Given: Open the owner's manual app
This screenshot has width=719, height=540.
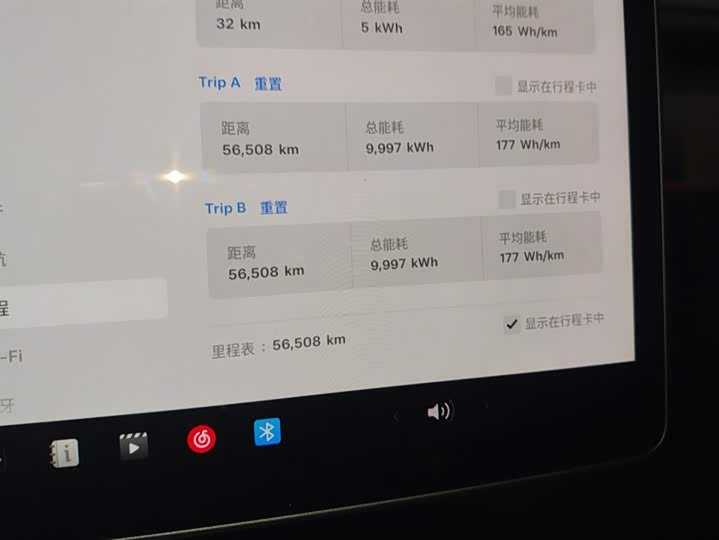Looking at the screenshot, I should click(64, 454).
